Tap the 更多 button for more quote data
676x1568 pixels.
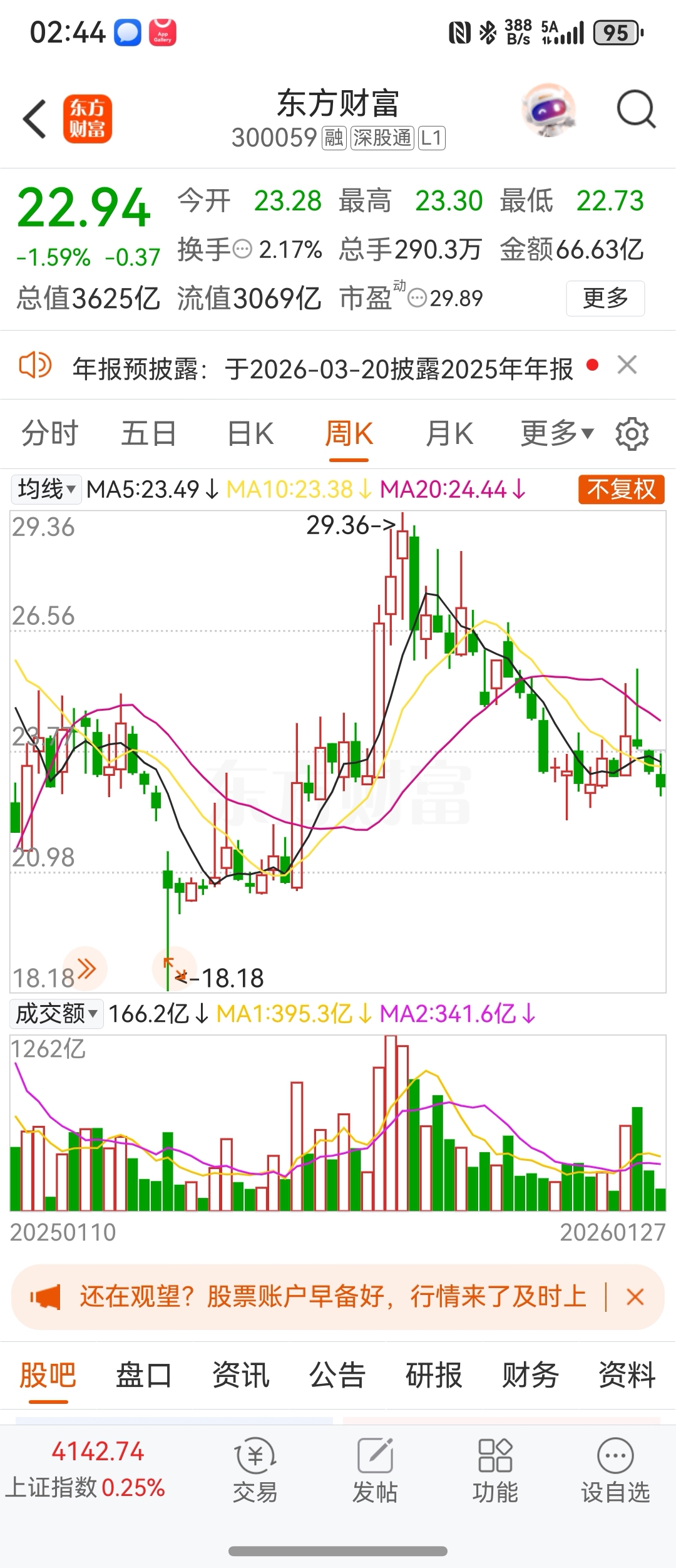pos(605,298)
